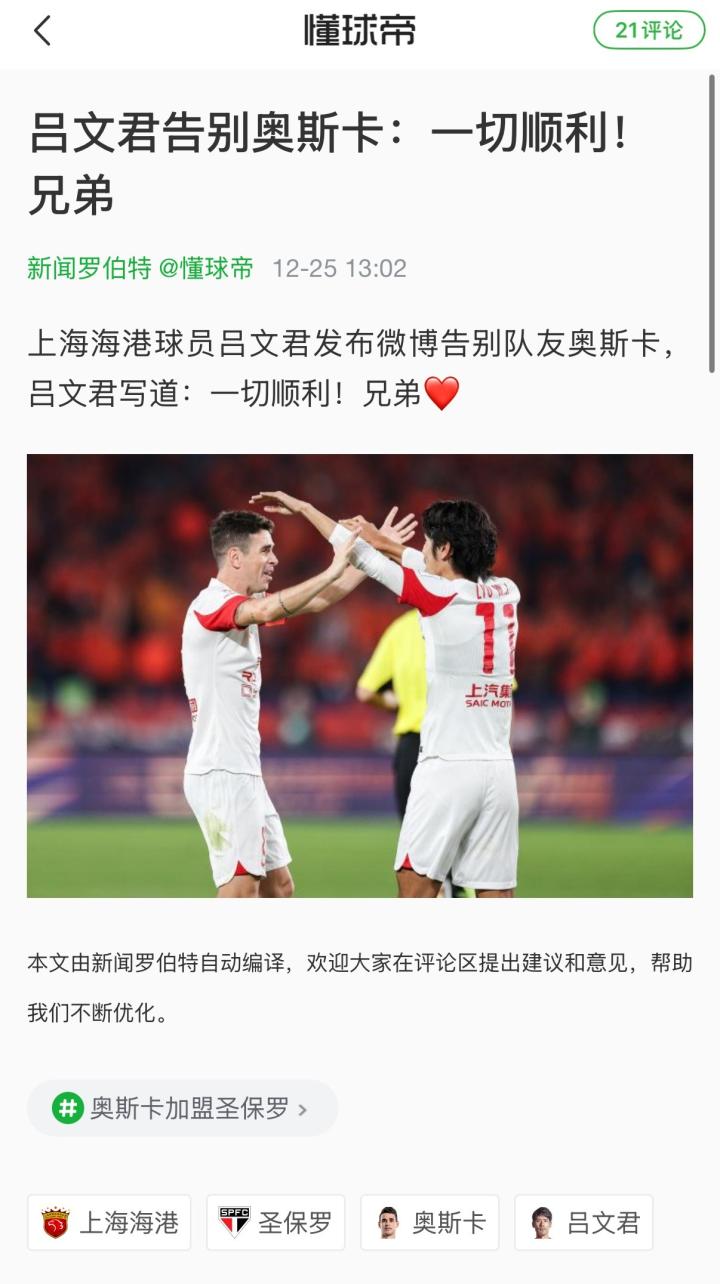Tap the 奥斯卡 player tag
This screenshot has width=720, height=1284.
[430, 1222]
